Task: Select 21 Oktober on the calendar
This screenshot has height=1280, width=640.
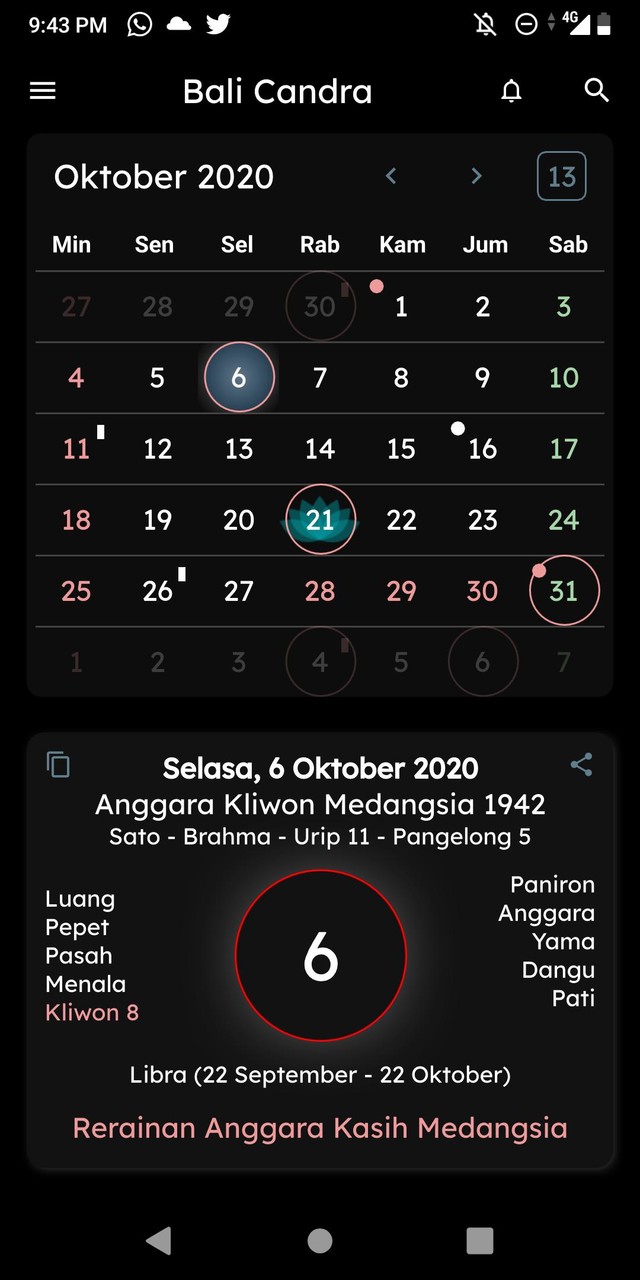Action: (320, 520)
